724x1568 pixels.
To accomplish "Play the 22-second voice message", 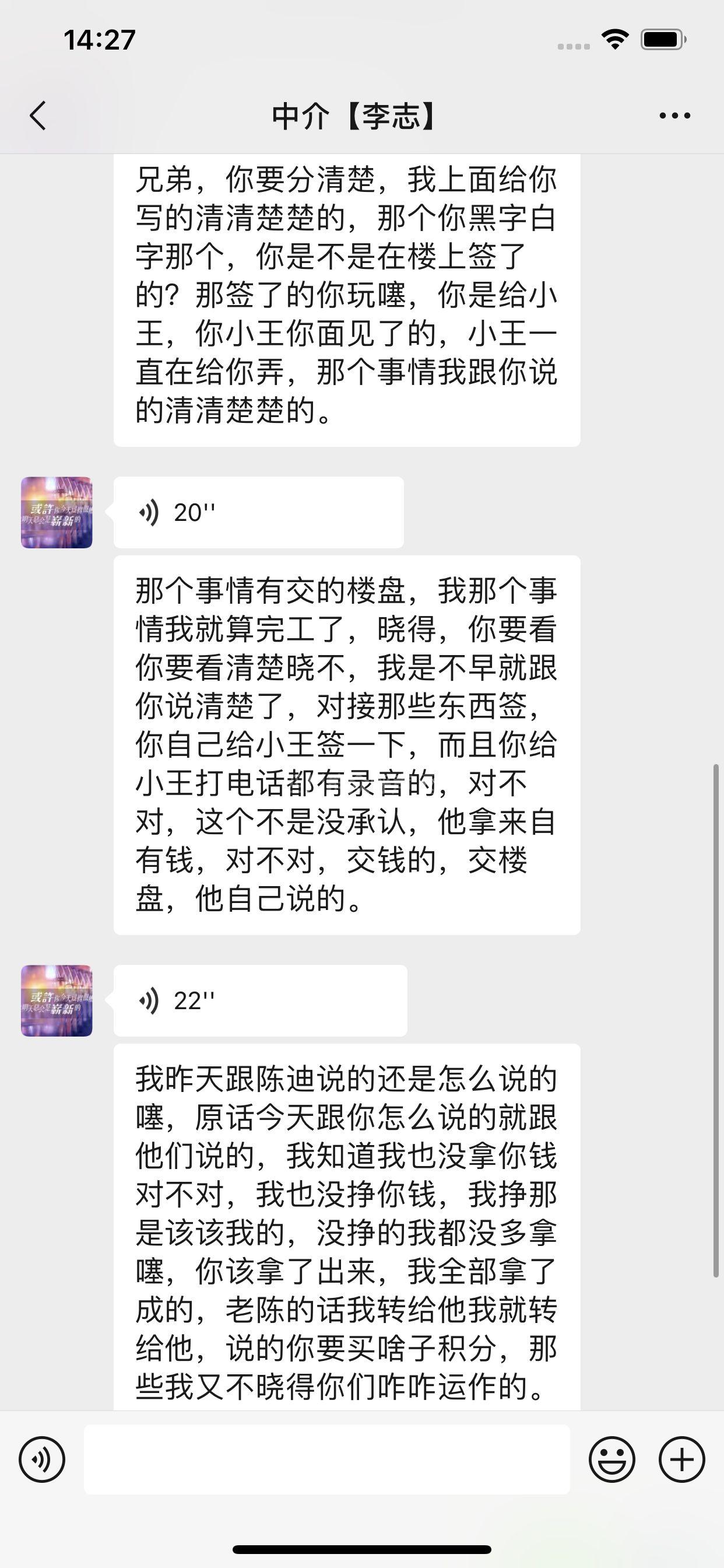I will pyautogui.click(x=260, y=1000).
